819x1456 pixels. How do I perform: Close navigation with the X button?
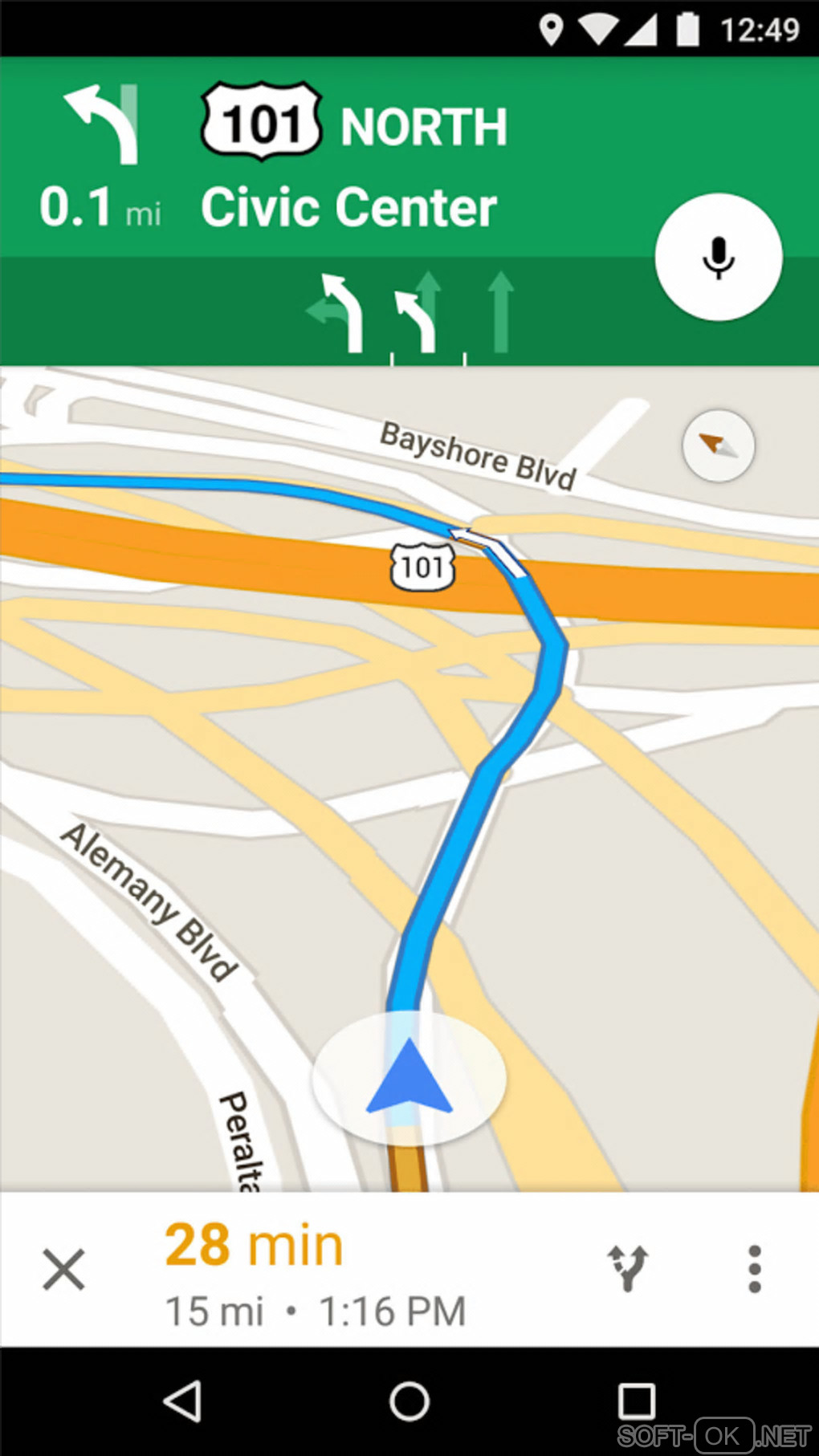coord(63,1270)
